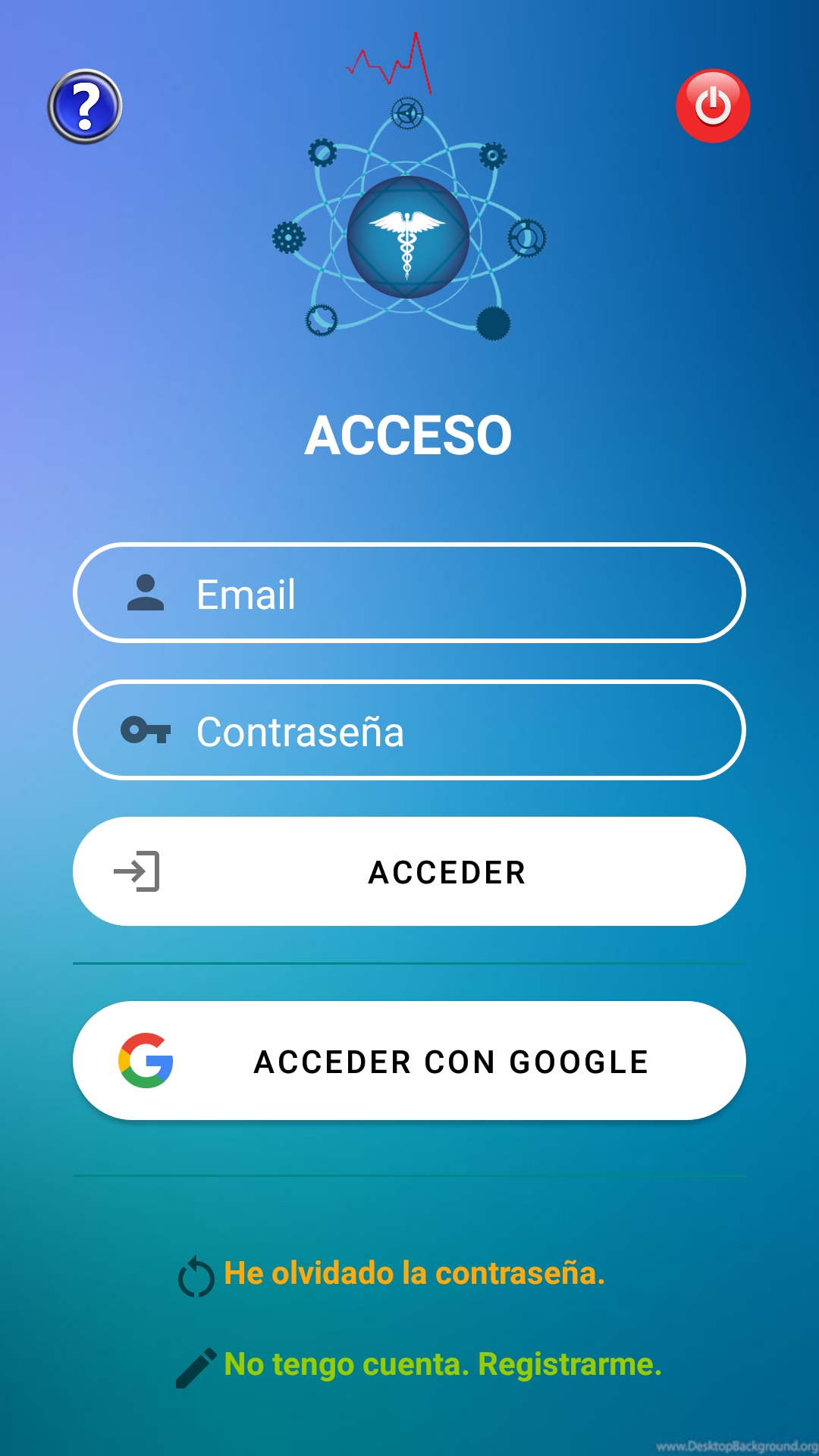The height and width of the screenshot is (1456, 819).
Task: Sign in with ACCEDER CON GOOGLE
Action: 409,1061
